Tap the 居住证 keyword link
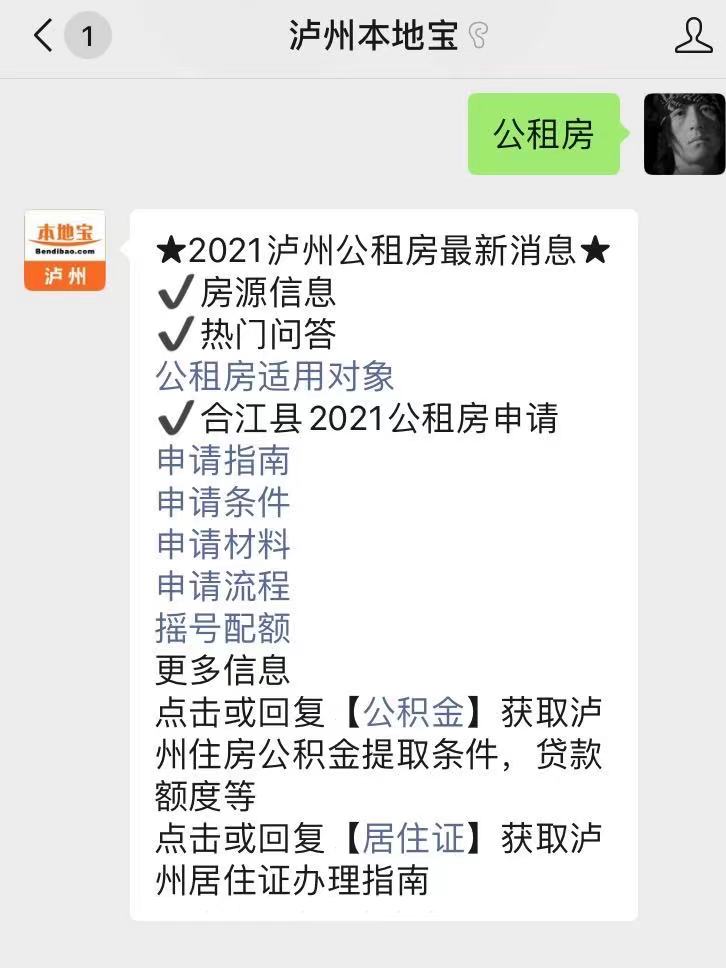726x968 pixels. [x=413, y=838]
